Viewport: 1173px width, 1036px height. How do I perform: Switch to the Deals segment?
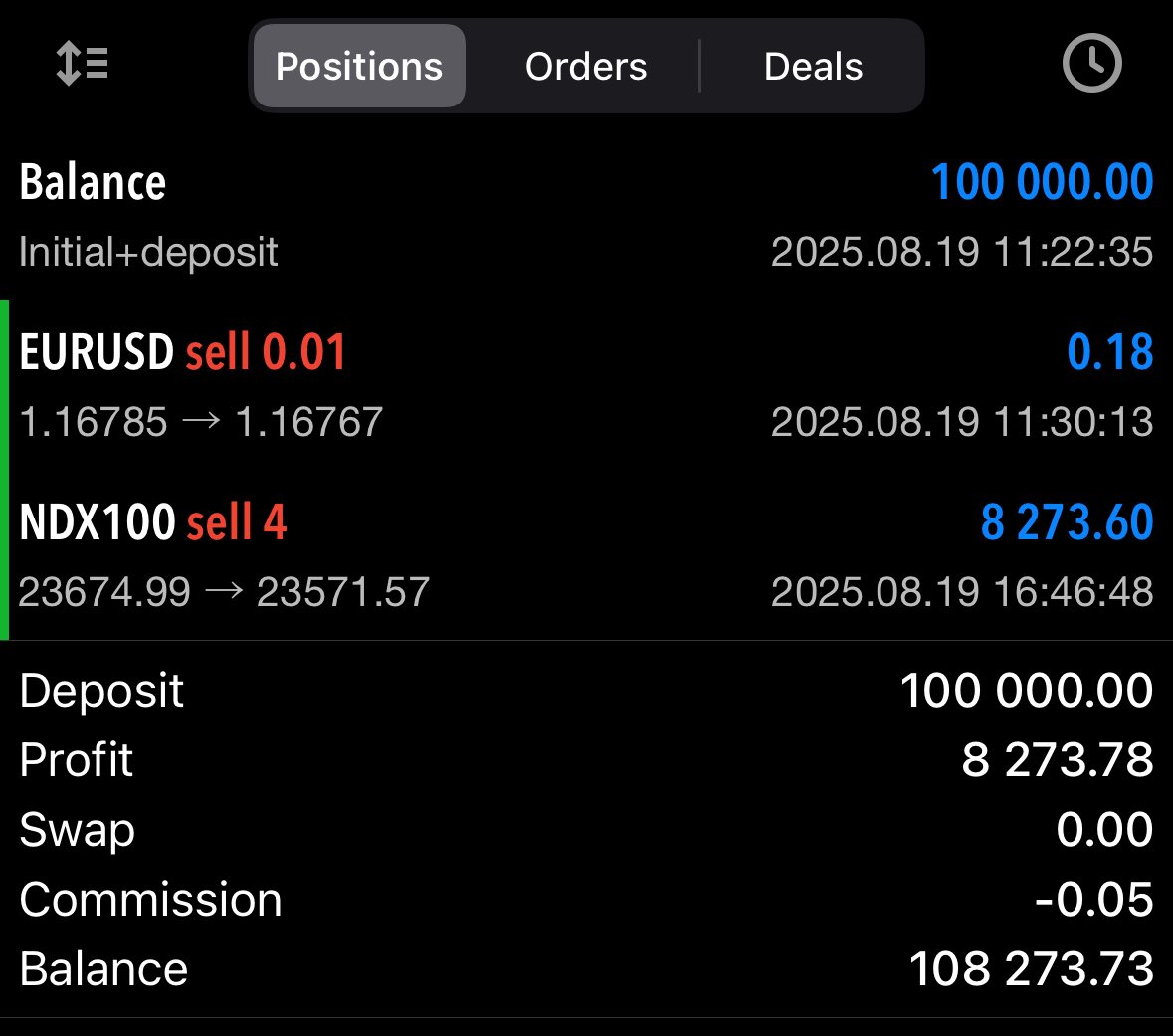pos(813,66)
